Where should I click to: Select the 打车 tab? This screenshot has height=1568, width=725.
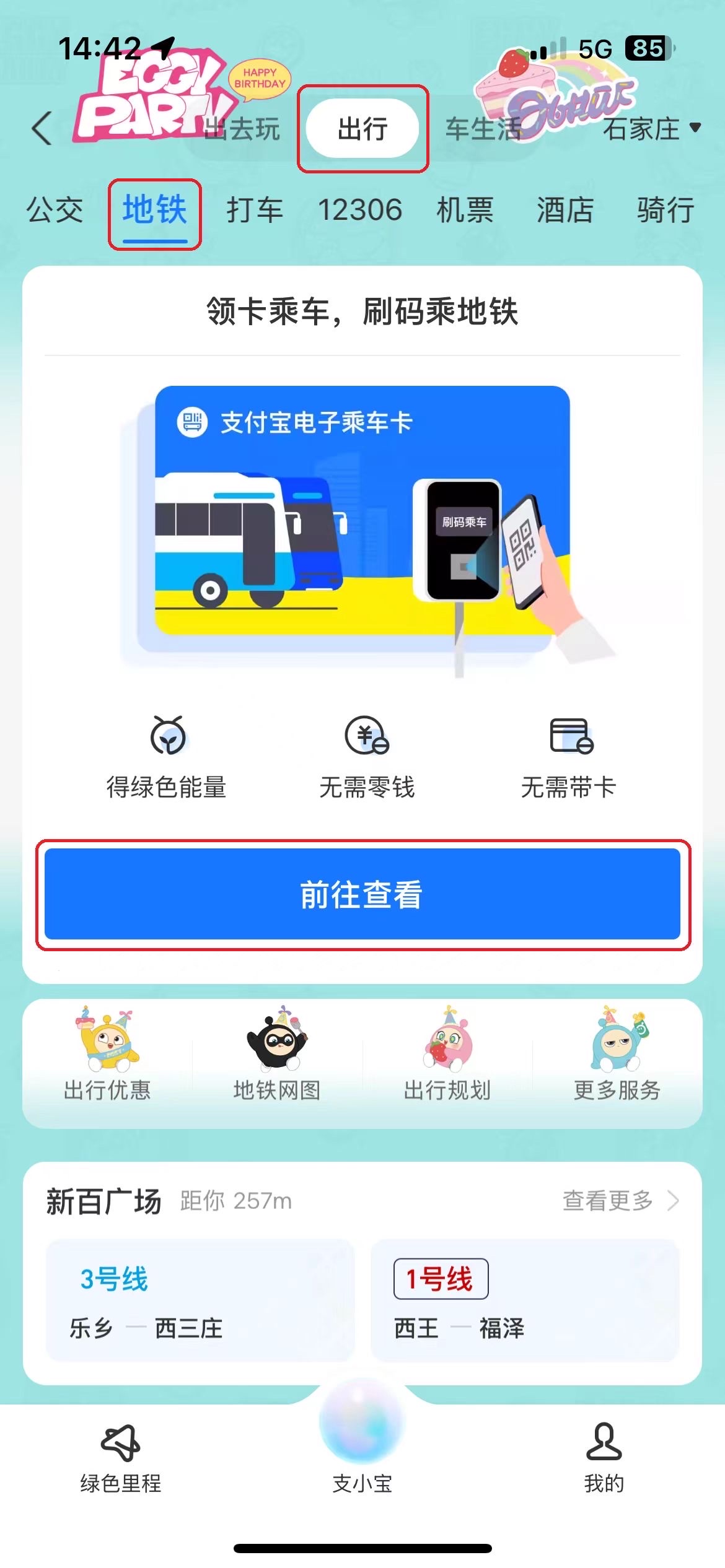point(254,209)
